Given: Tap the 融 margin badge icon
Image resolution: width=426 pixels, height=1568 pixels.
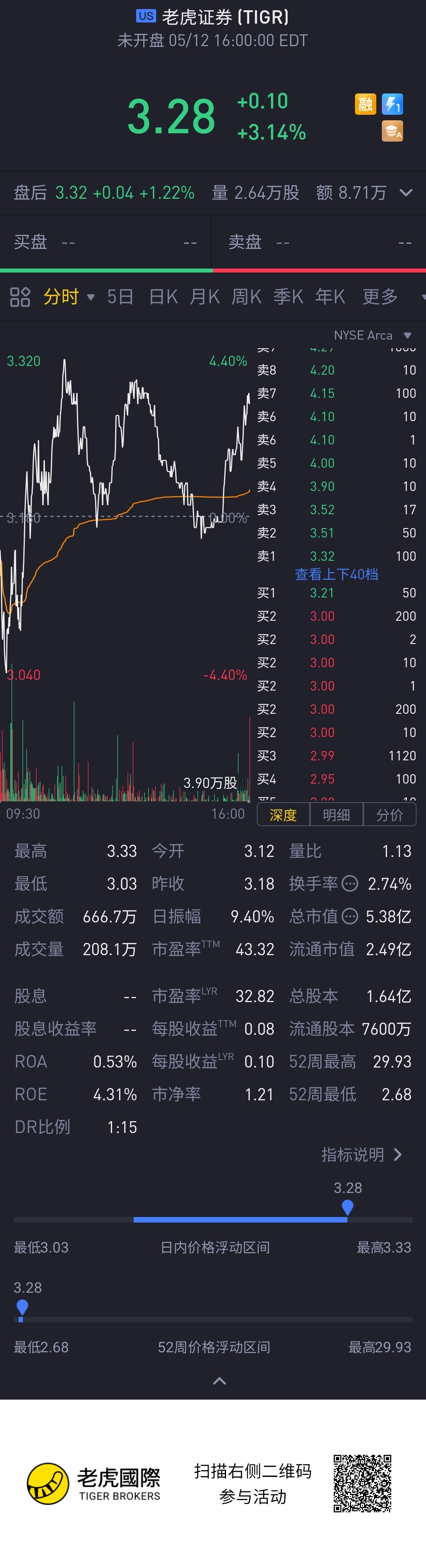Looking at the screenshot, I should tap(365, 104).
